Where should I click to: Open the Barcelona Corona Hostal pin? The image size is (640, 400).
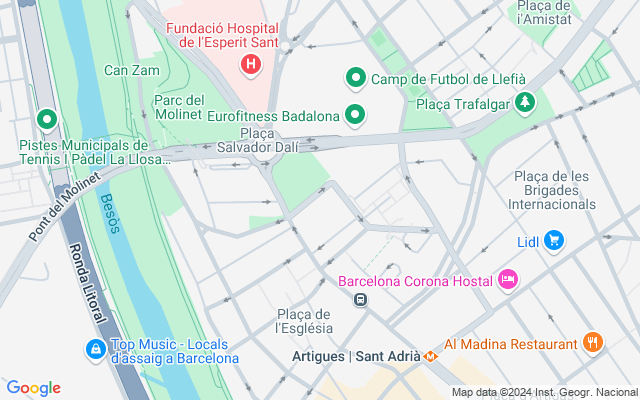coord(507,279)
